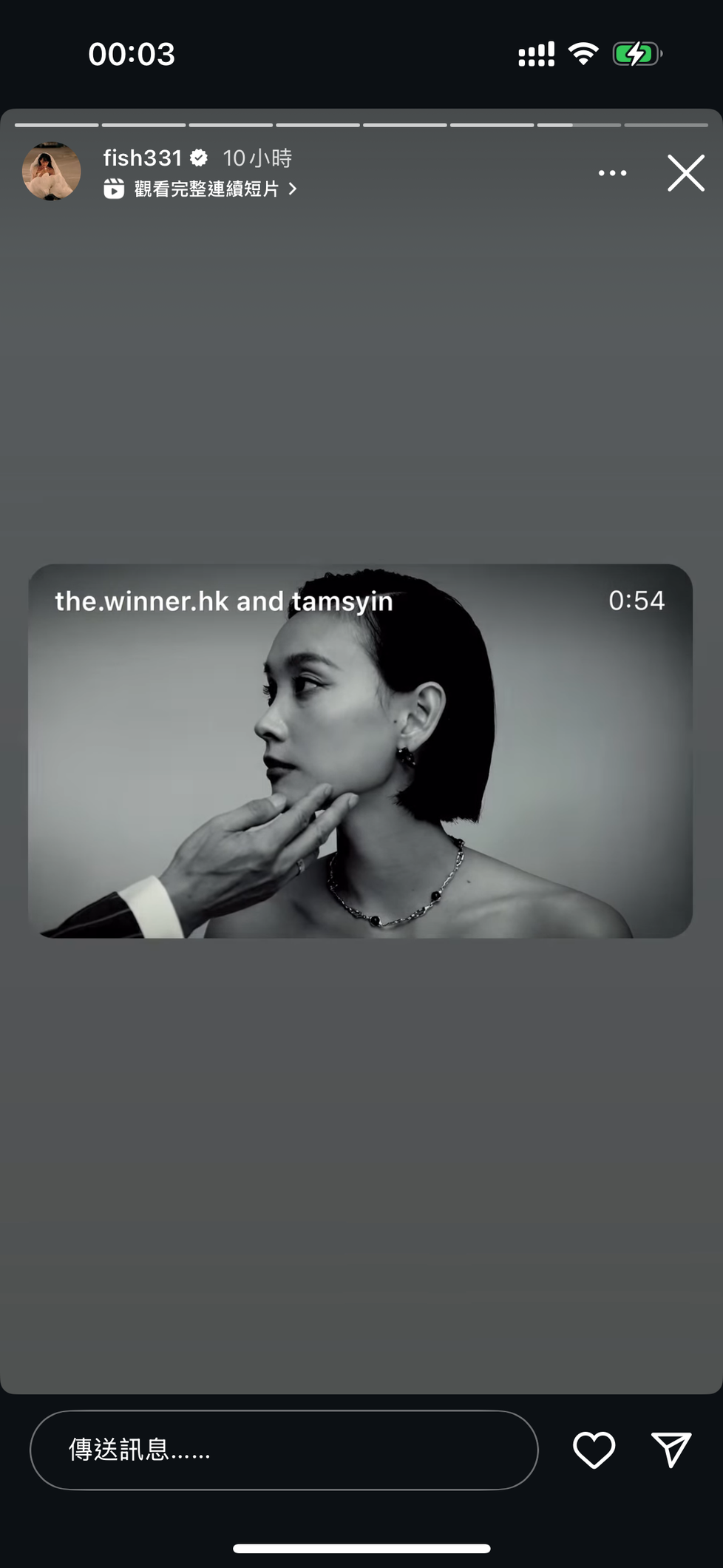
Task: Focus the 傳送訊息 message field
Action: coord(284,1450)
